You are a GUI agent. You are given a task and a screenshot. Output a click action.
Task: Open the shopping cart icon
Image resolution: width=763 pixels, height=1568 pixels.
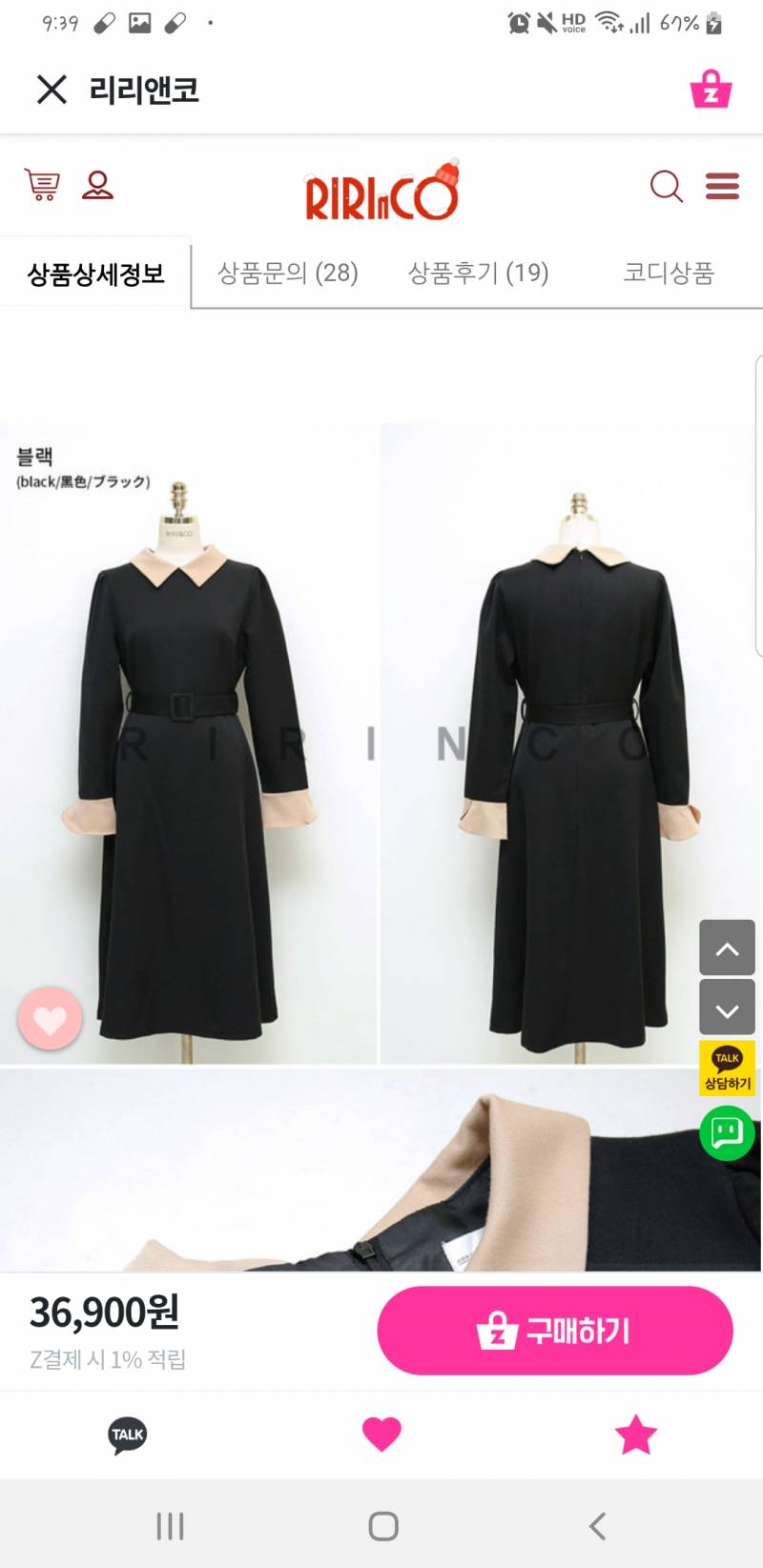coord(41,185)
